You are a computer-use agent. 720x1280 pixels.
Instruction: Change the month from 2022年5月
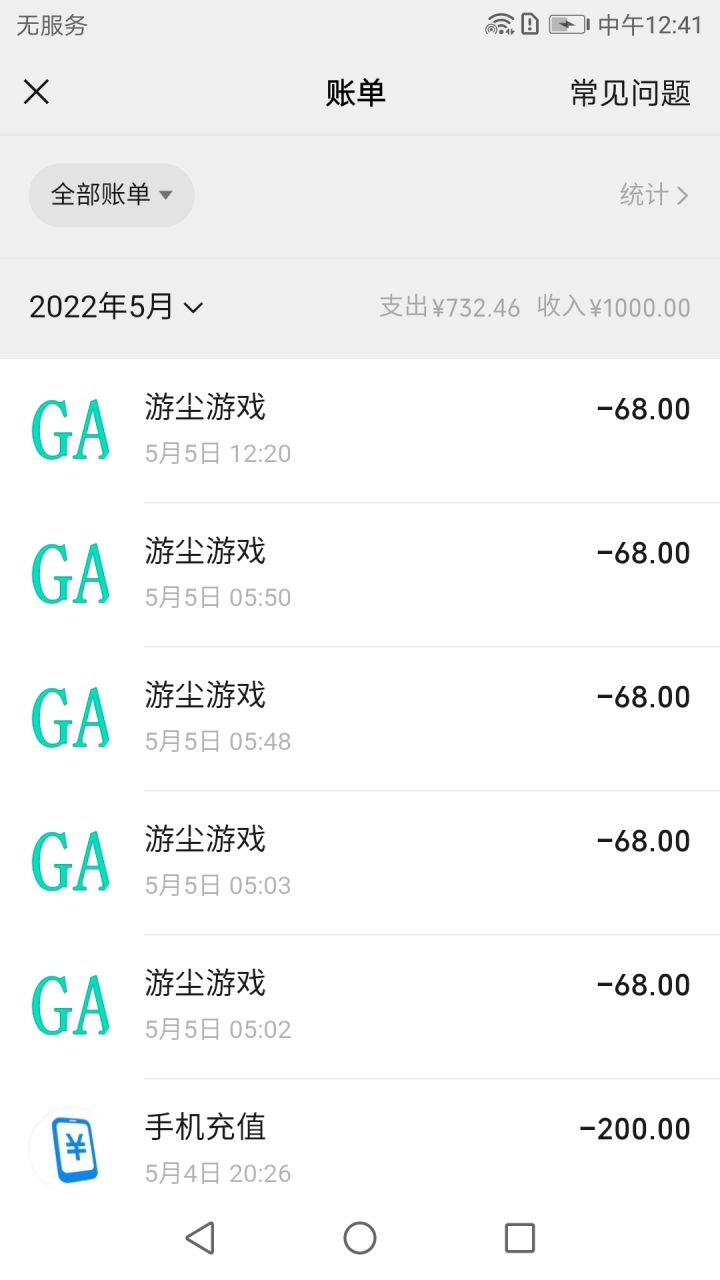click(x=116, y=307)
